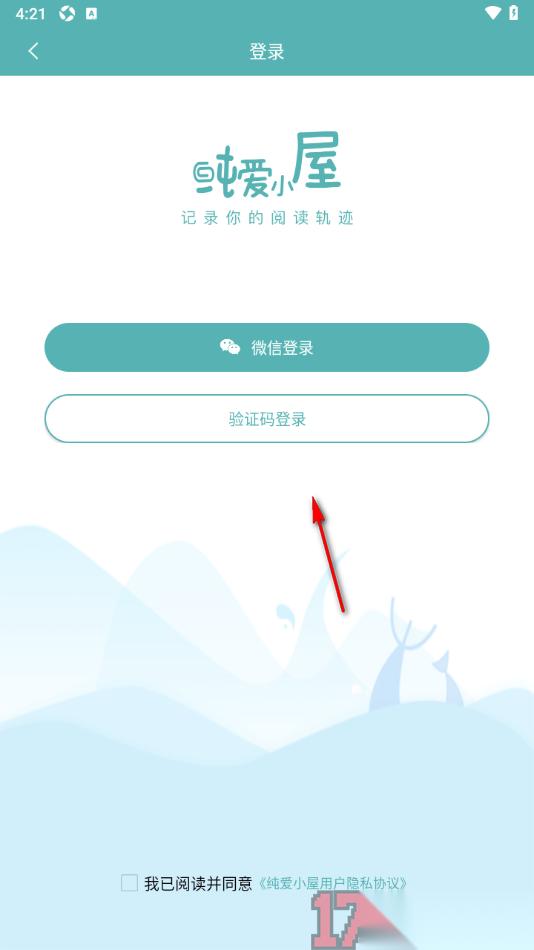Open the 纯爱小屋用户隐私协议 link
The image size is (534, 950).
(333, 883)
